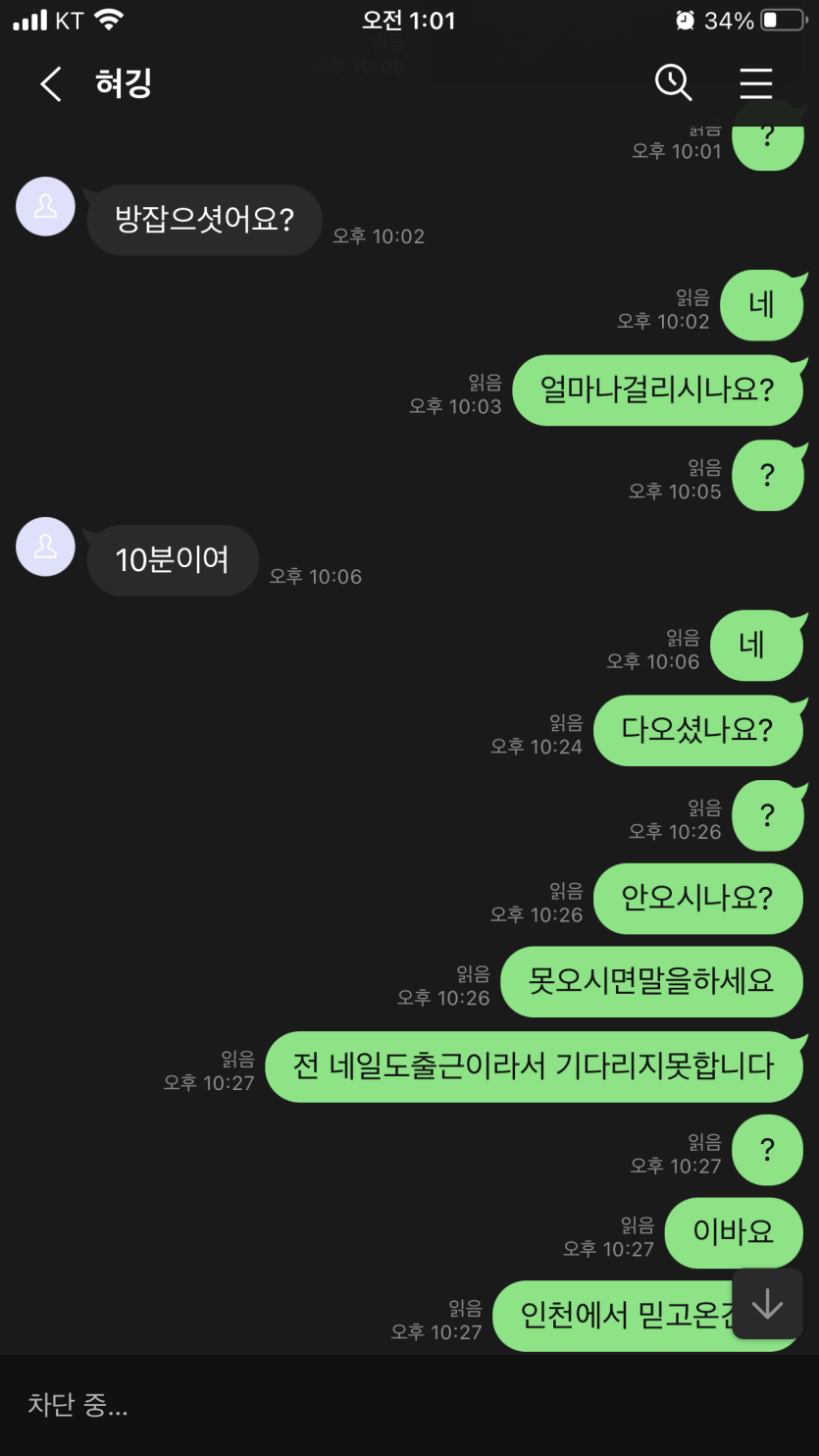Screen dimensions: 819x1456
Task: Go back from the 혀깅 chat
Action: 51,83
